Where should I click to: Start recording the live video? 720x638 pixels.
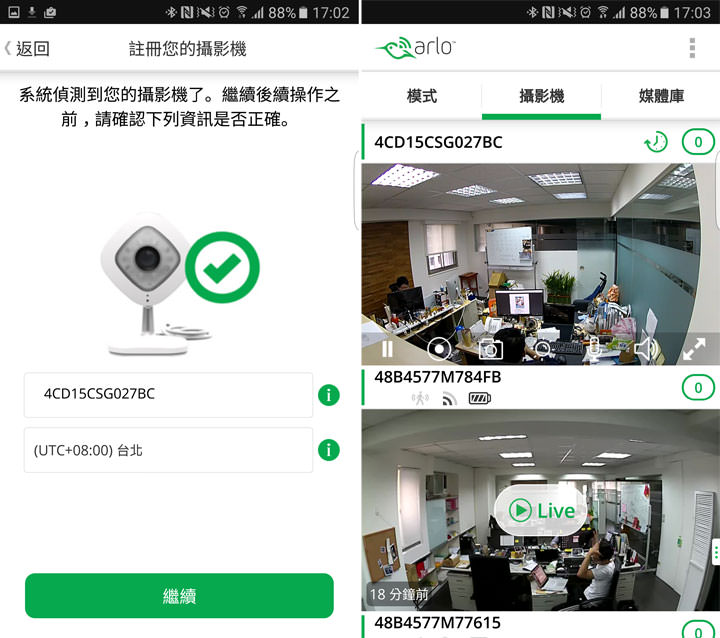tap(438, 349)
